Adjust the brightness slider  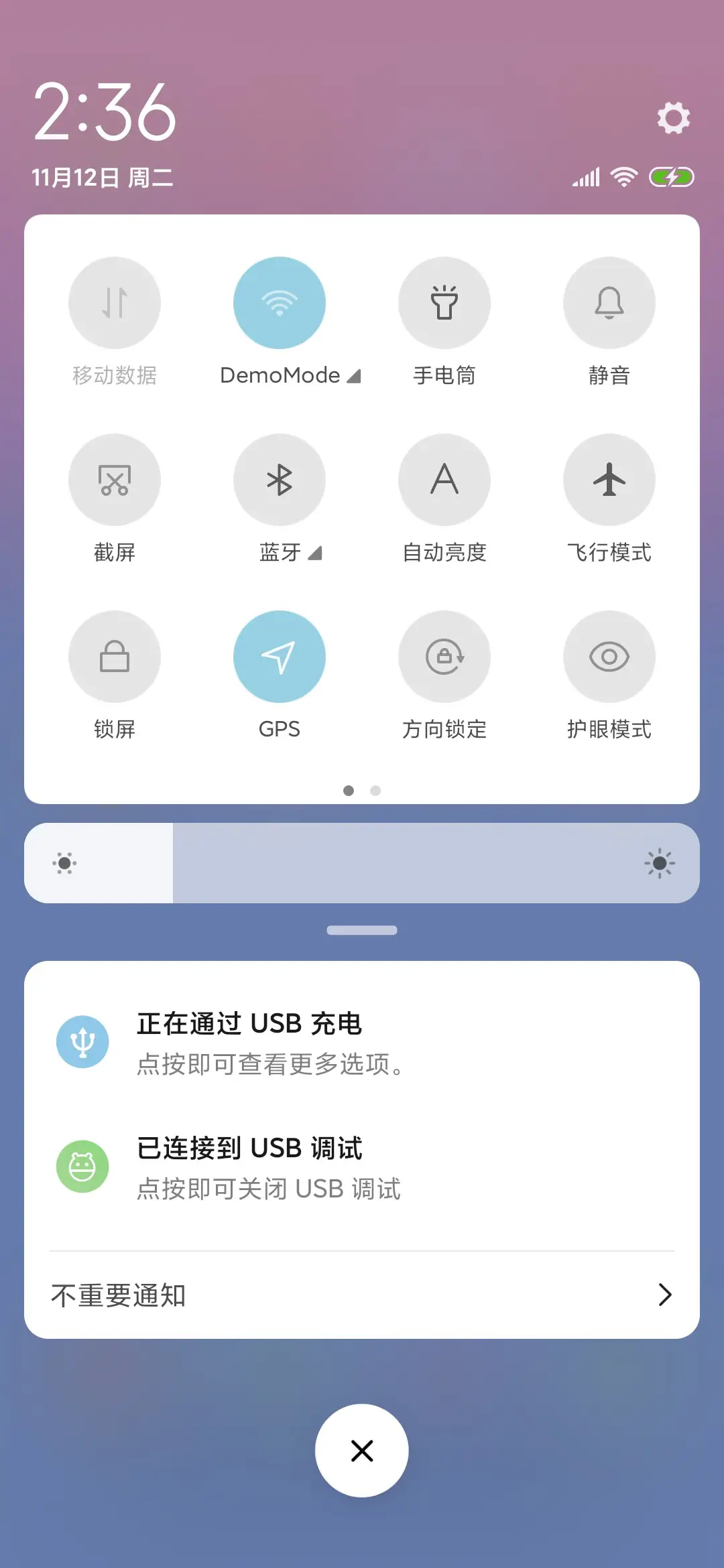[362, 863]
